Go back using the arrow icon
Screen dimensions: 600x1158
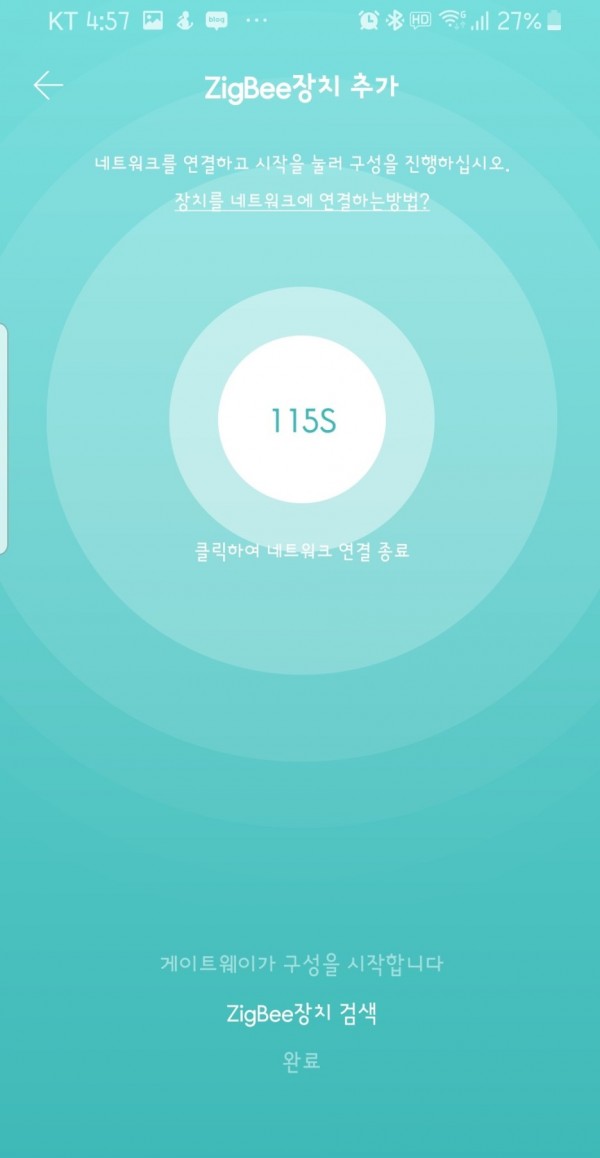tap(48, 86)
